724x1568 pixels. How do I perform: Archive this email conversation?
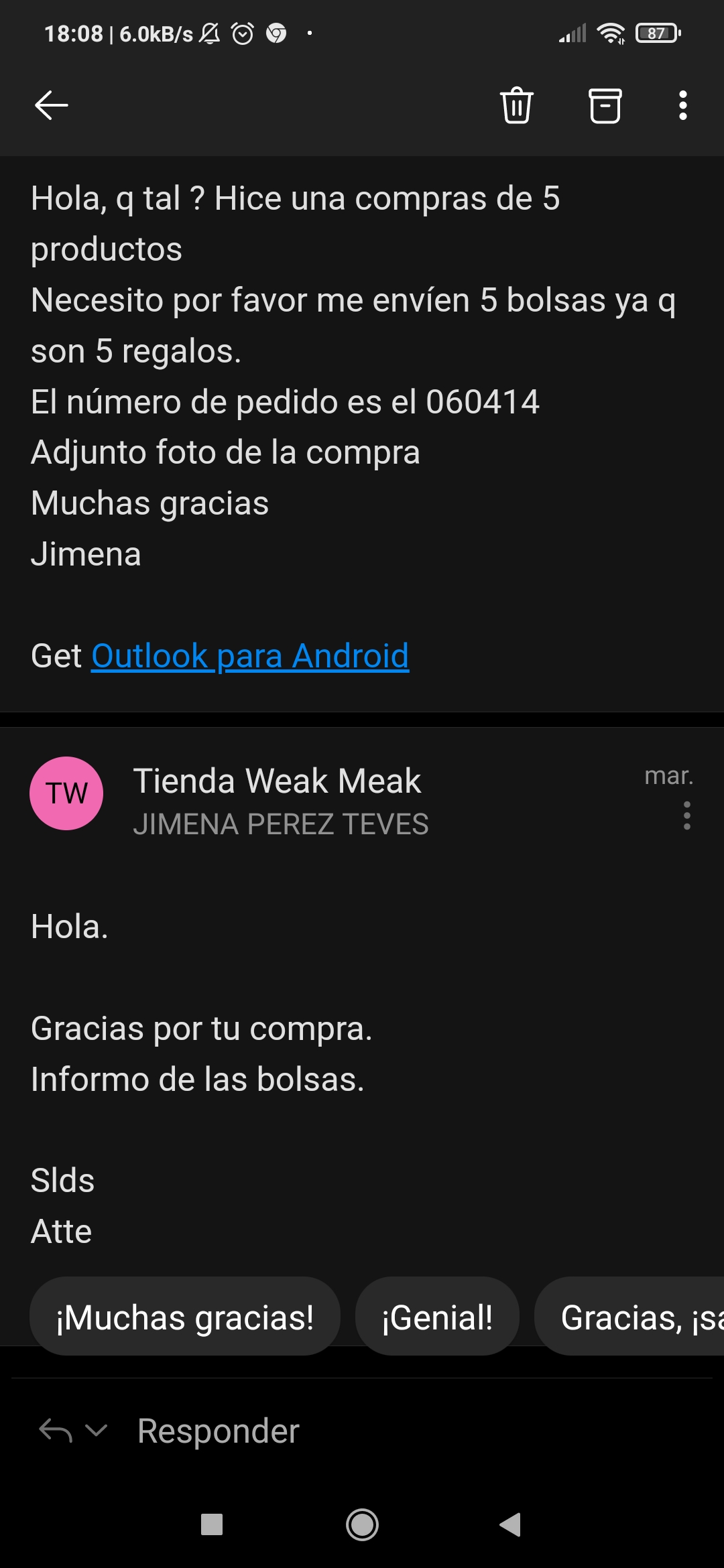pos(605,105)
